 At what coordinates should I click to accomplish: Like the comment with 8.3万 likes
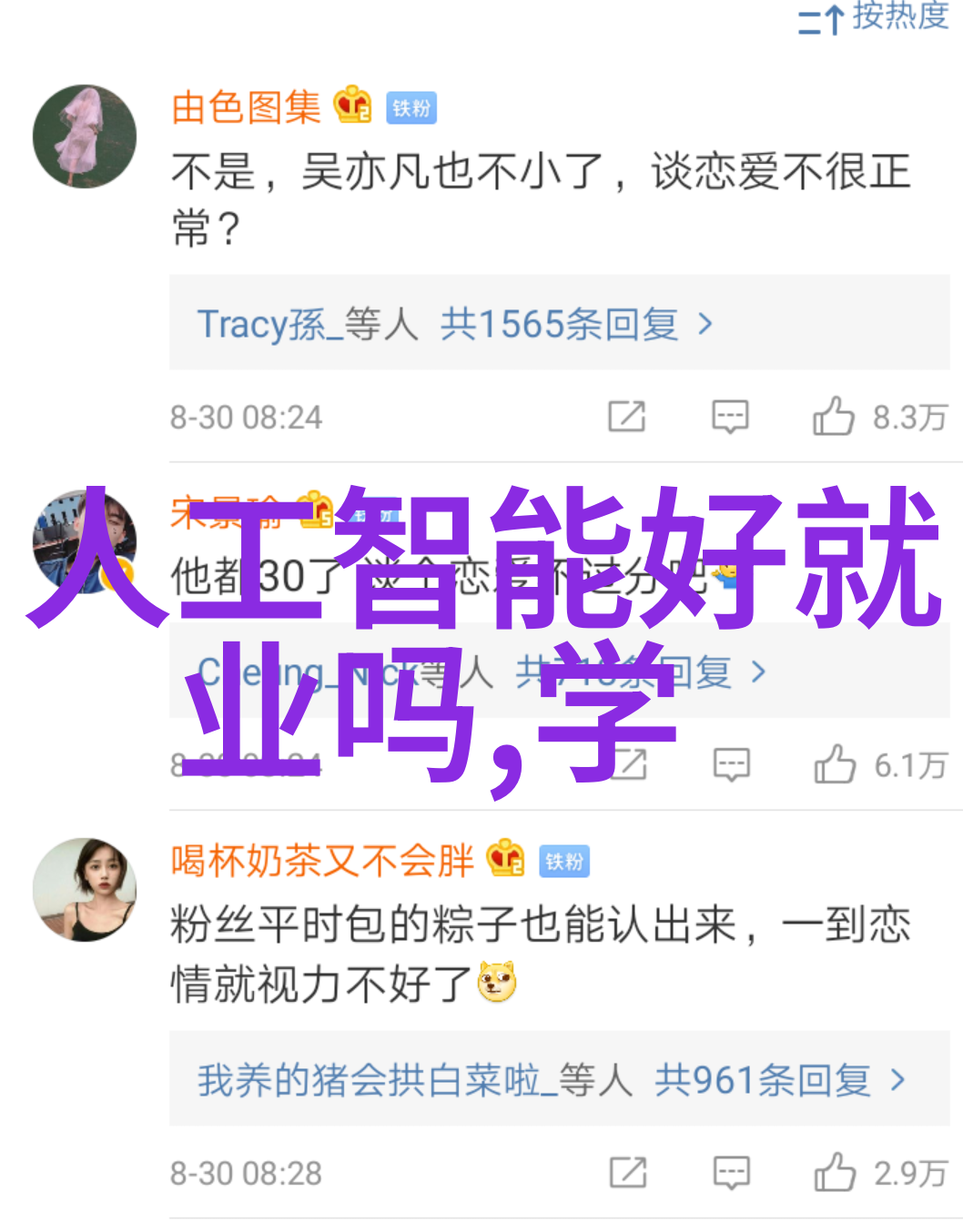pyautogui.click(x=834, y=417)
